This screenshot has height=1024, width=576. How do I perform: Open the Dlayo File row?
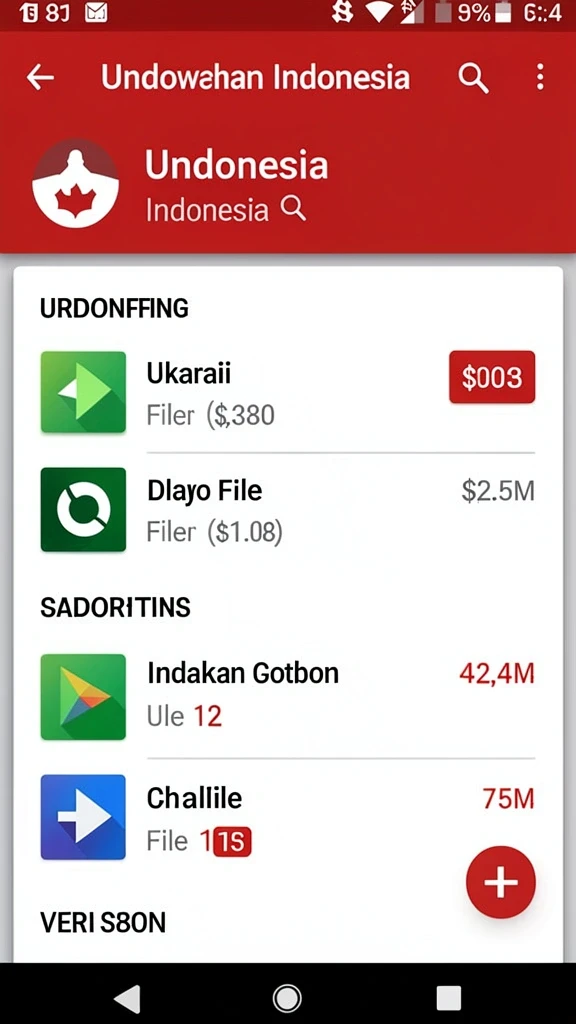tap(288, 509)
